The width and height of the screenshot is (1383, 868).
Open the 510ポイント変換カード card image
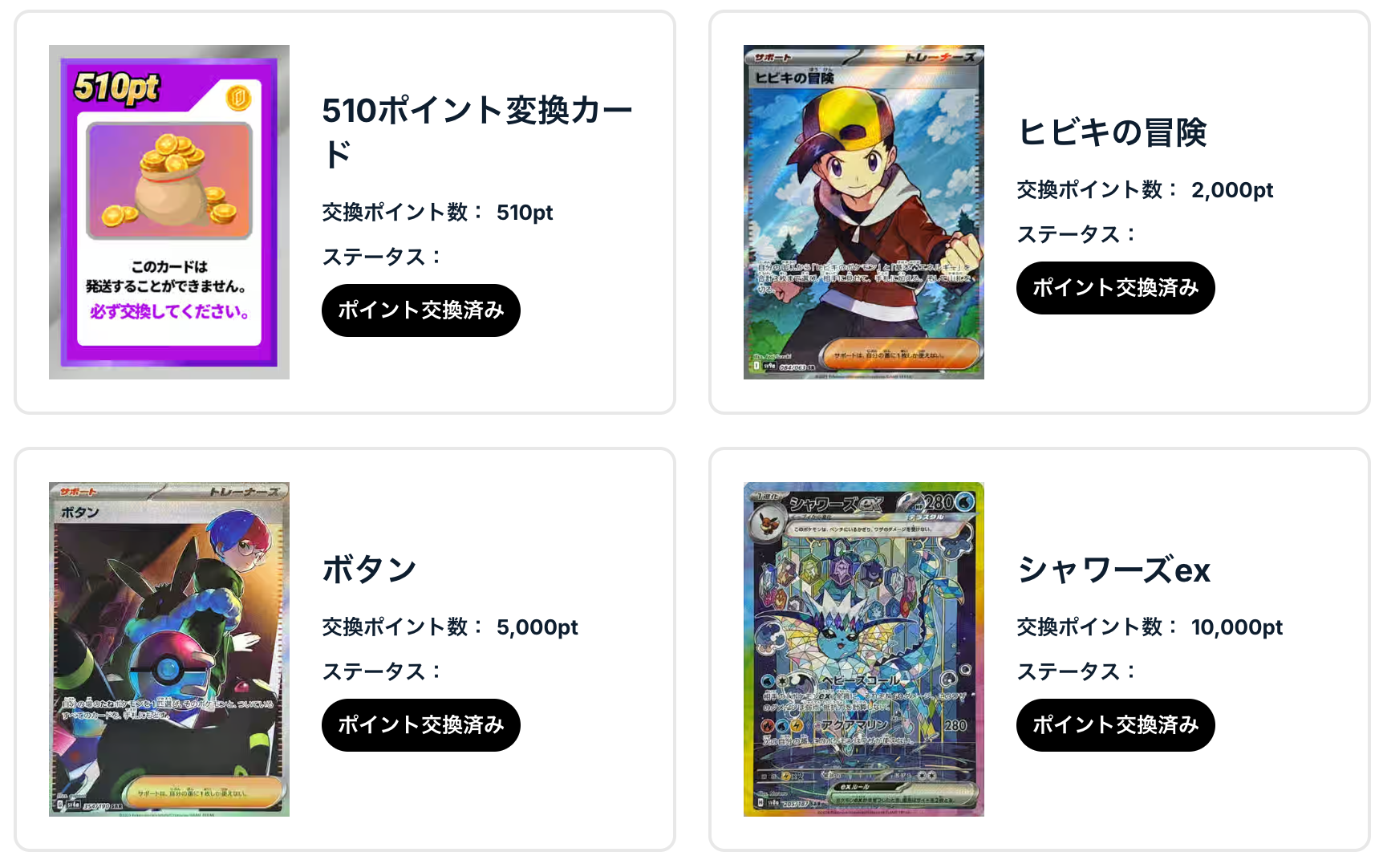coord(169,212)
